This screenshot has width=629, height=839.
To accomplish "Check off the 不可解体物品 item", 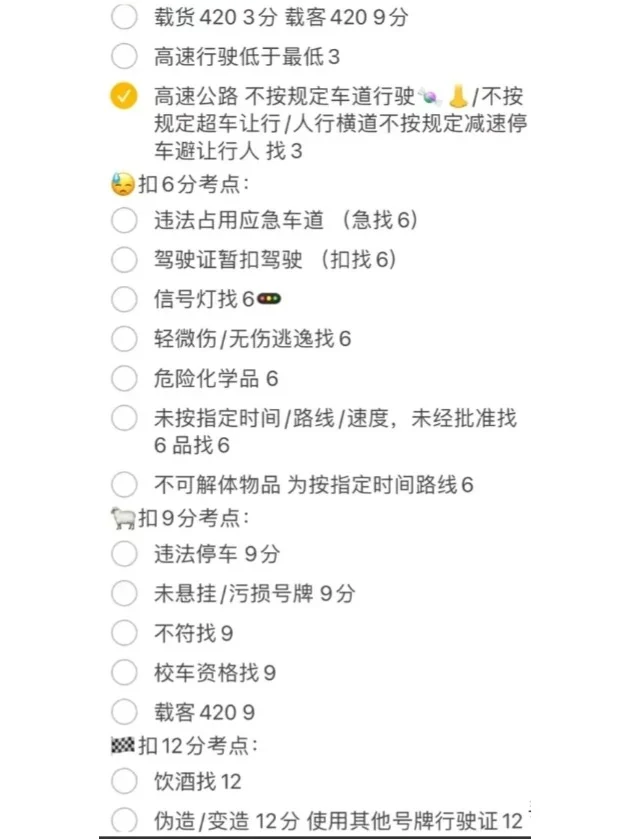I will coord(124,485).
